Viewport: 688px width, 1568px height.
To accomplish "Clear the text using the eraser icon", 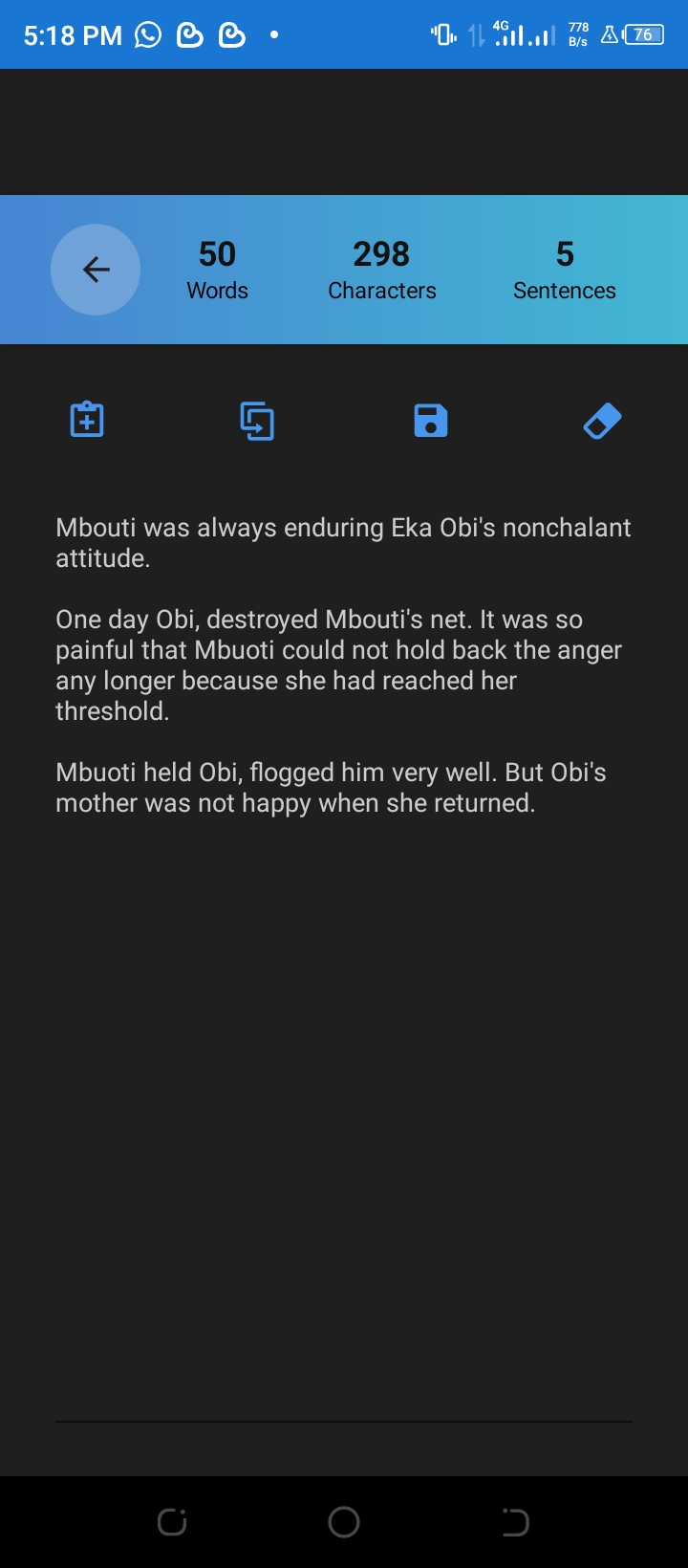I will coord(602,421).
